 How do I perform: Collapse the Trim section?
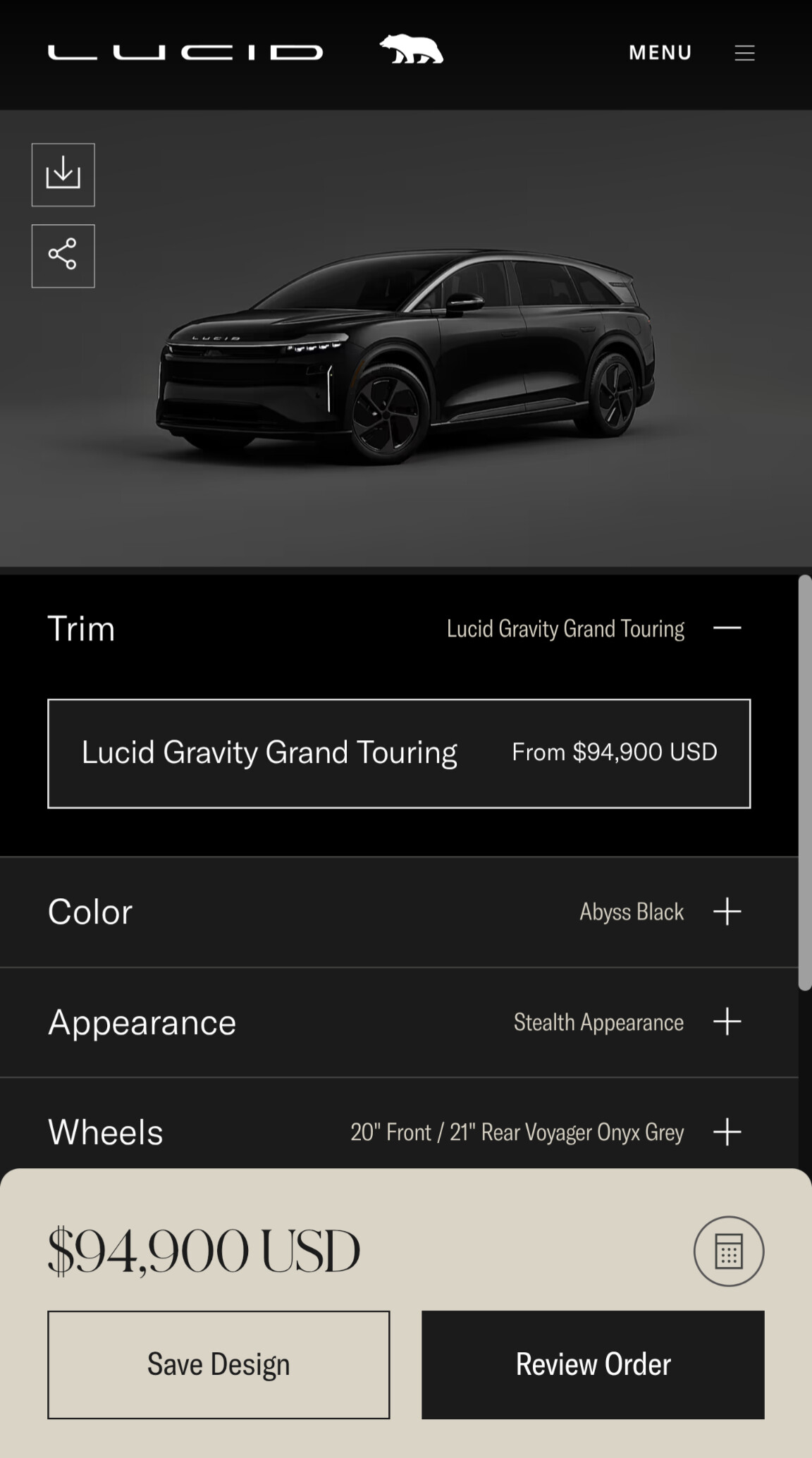click(x=727, y=628)
